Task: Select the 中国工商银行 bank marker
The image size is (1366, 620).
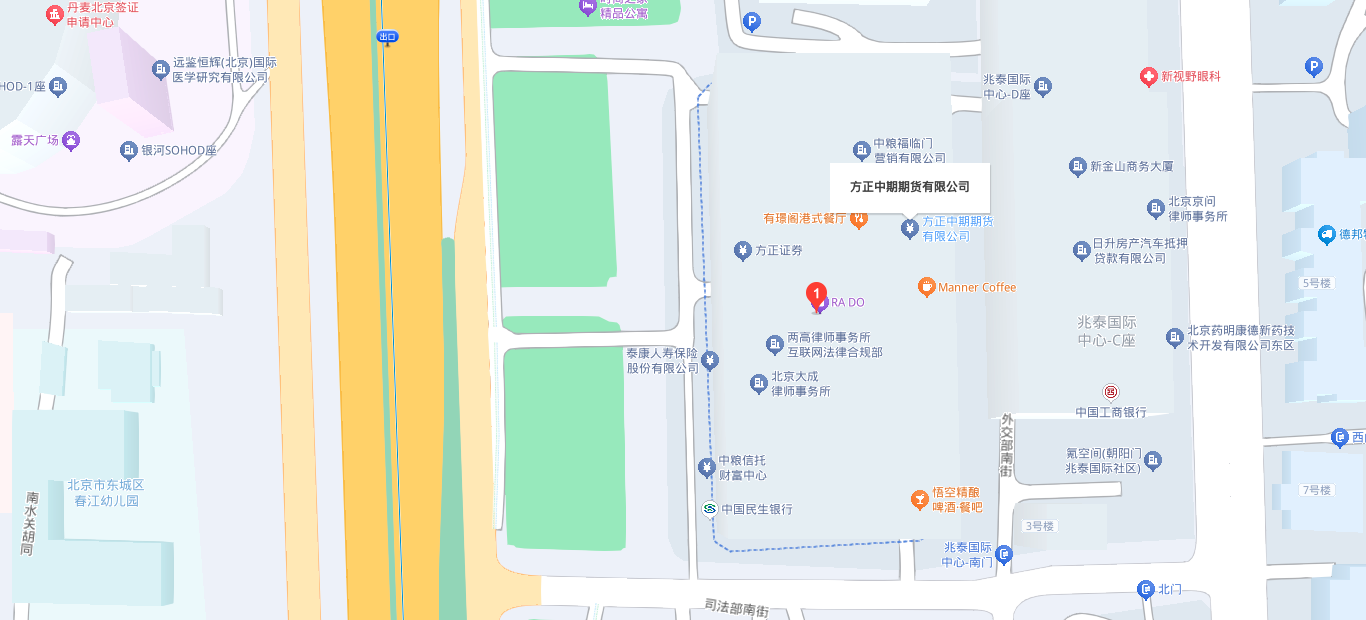Action: click(x=1110, y=391)
